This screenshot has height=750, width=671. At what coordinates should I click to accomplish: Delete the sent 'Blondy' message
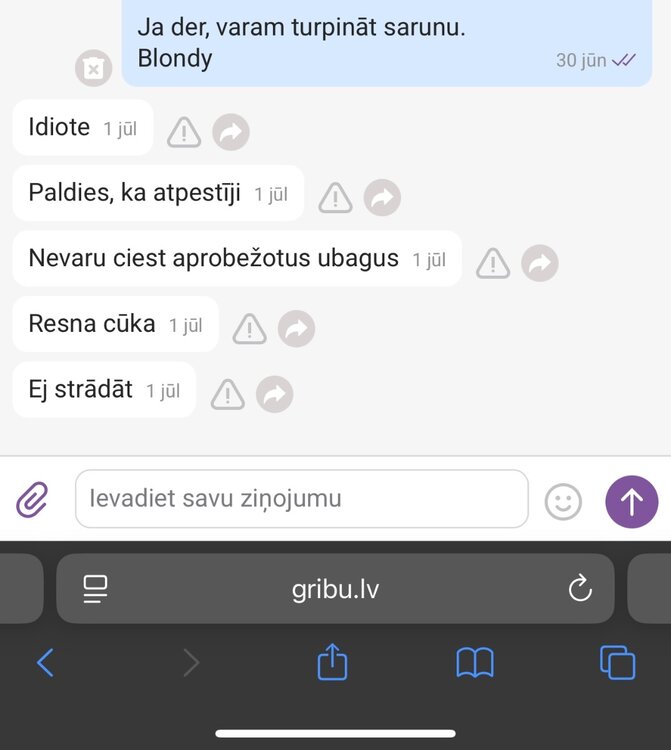93,68
